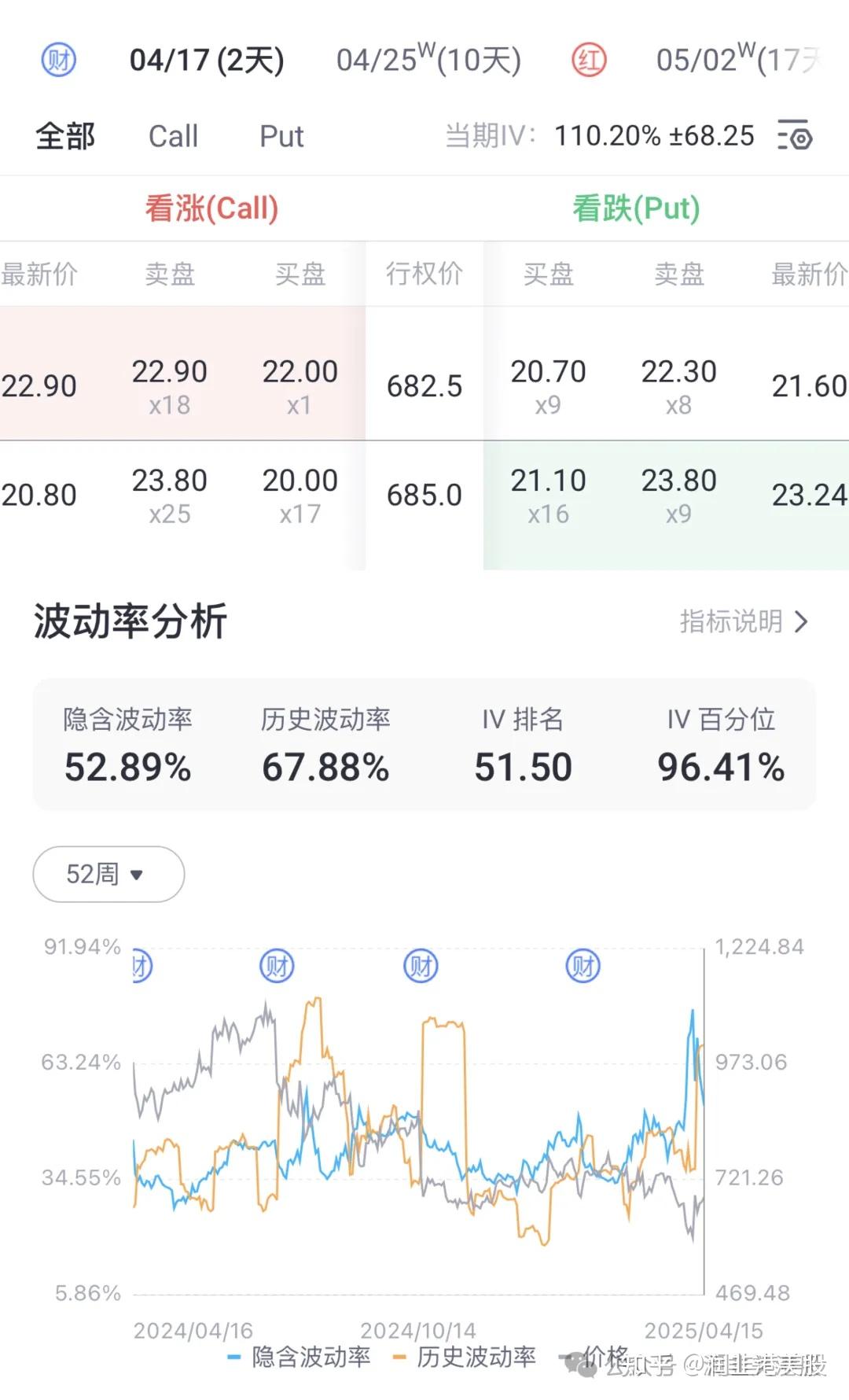The height and width of the screenshot is (1400, 849).
Task: Switch to the Call filter tab
Action: pyautogui.click(x=172, y=135)
